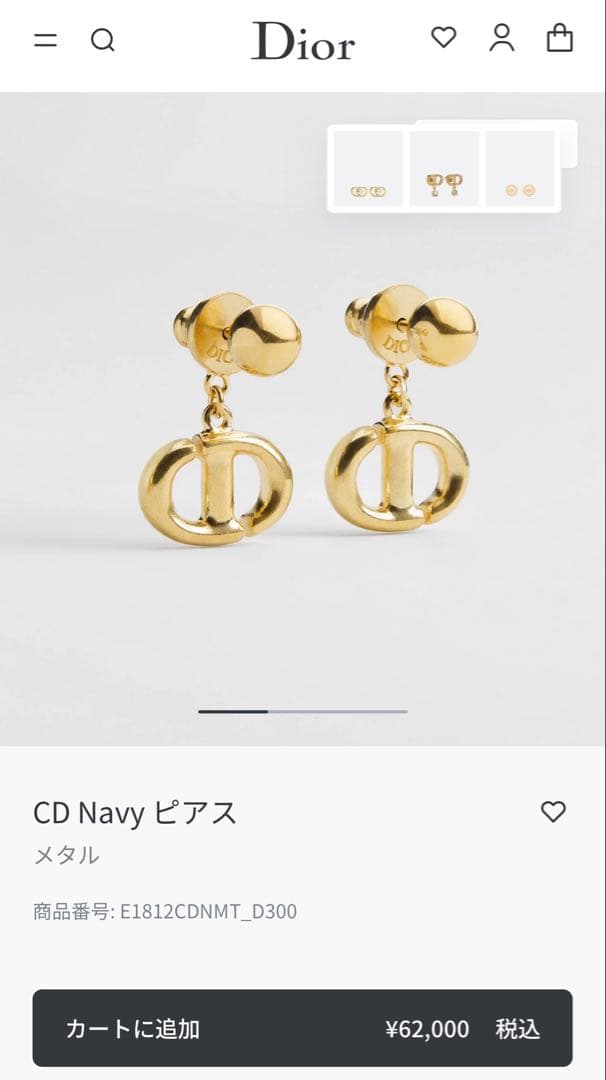Select the first earring thumbnail
The width and height of the screenshot is (606, 1080).
(368, 169)
